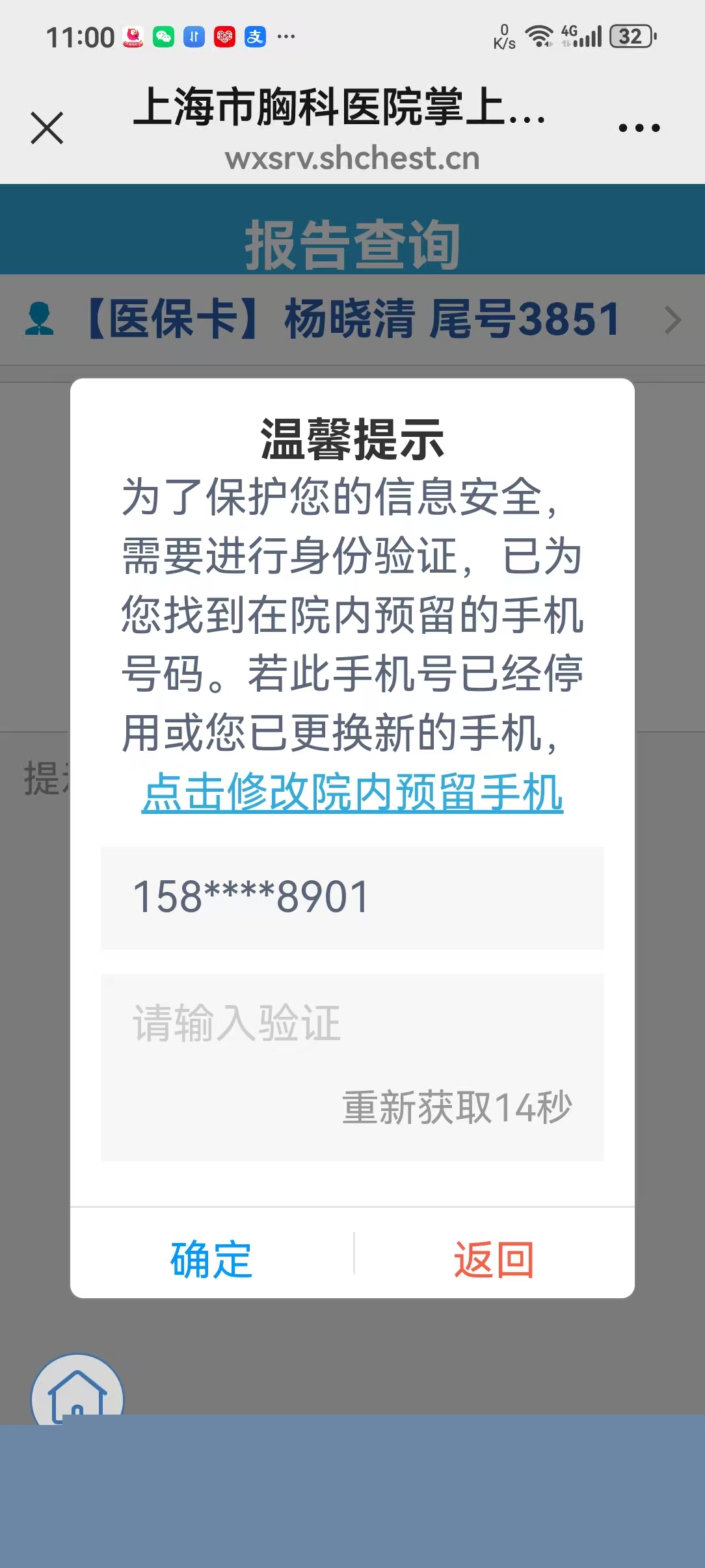
Task: Open the floating home icon
Action: coord(77,1394)
